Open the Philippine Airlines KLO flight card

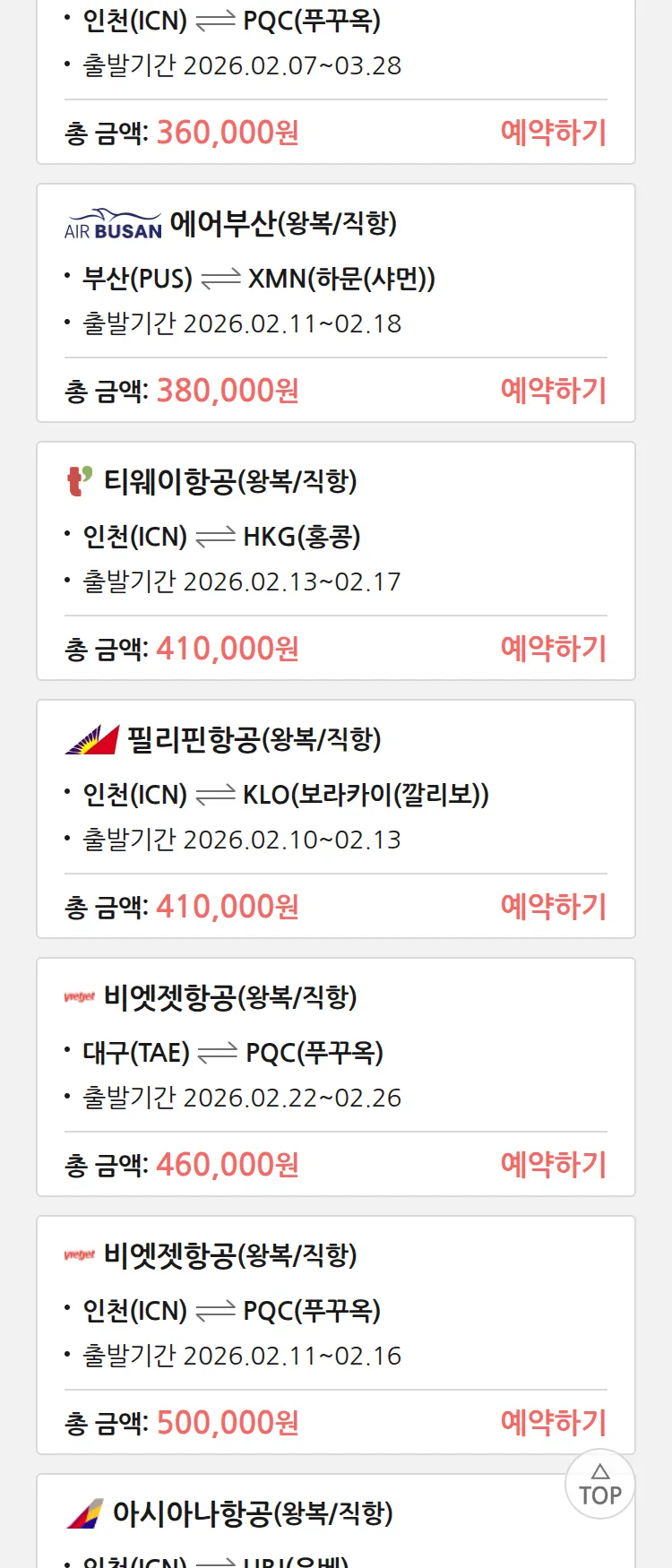335,794
